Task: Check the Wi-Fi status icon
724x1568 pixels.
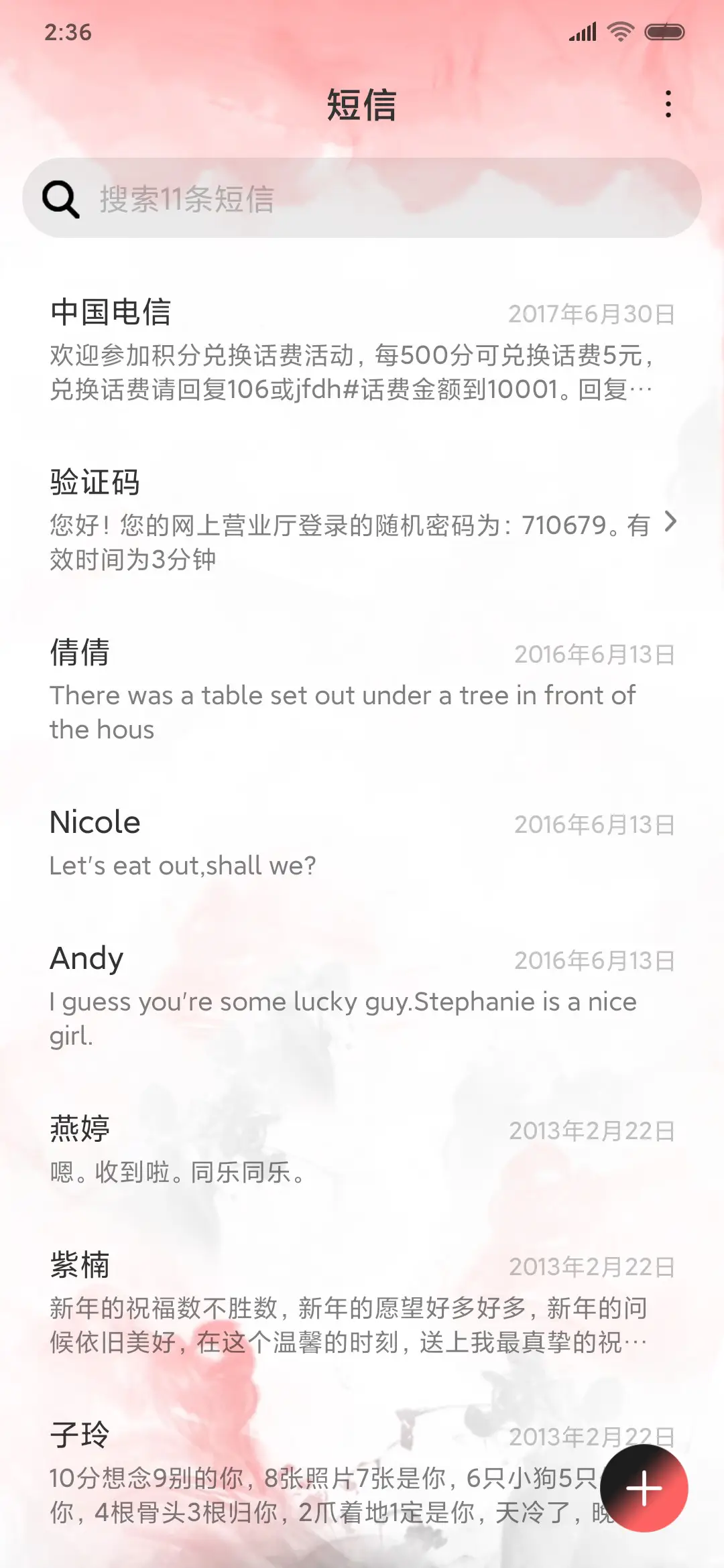Action: (619, 30)
